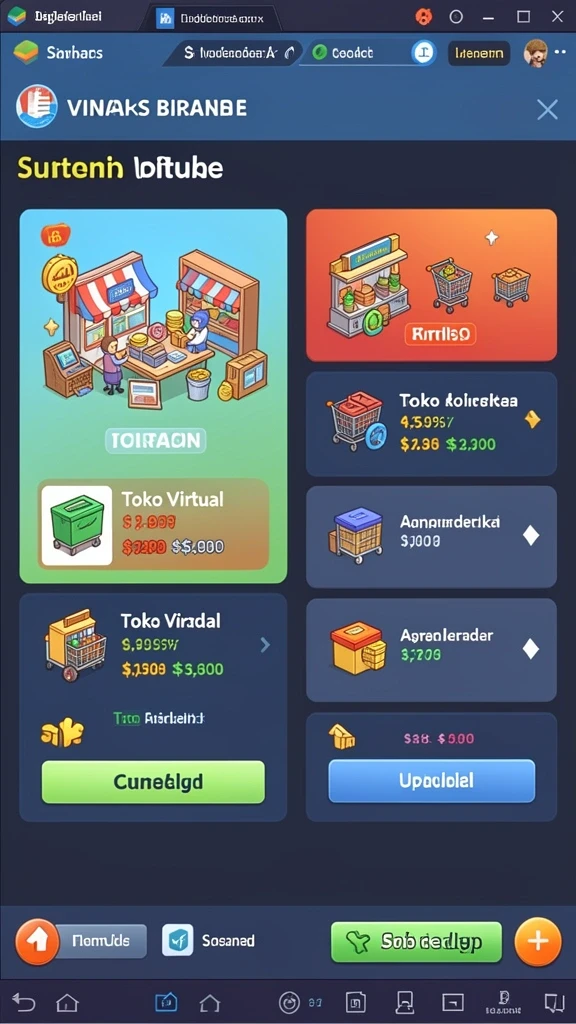Viewport: 576px width, 1024px height.
Task: Open the Toko Viradal item
Action: point(153,645)
